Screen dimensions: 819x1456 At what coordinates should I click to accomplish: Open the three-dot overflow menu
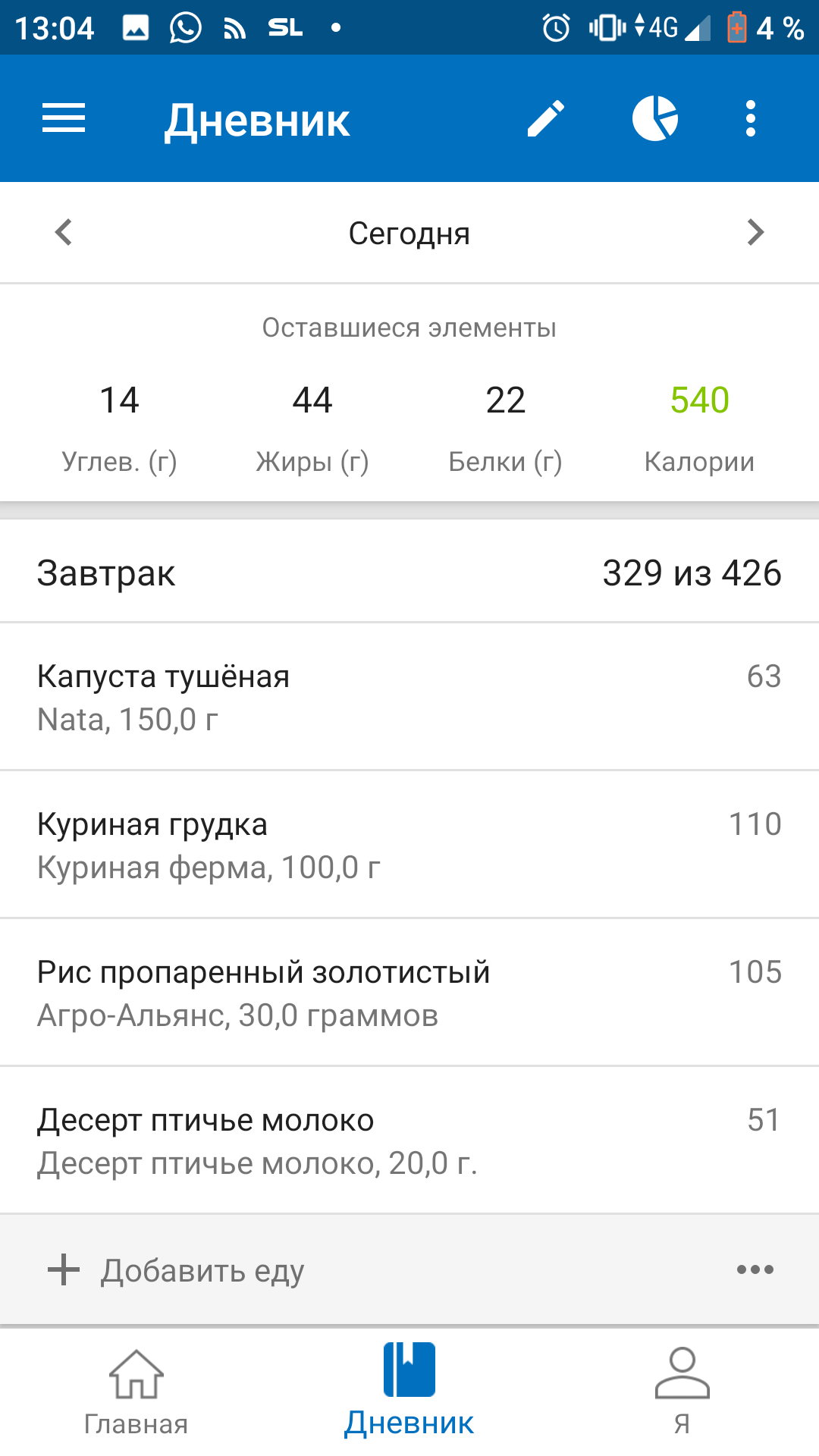tap(751, 119)
